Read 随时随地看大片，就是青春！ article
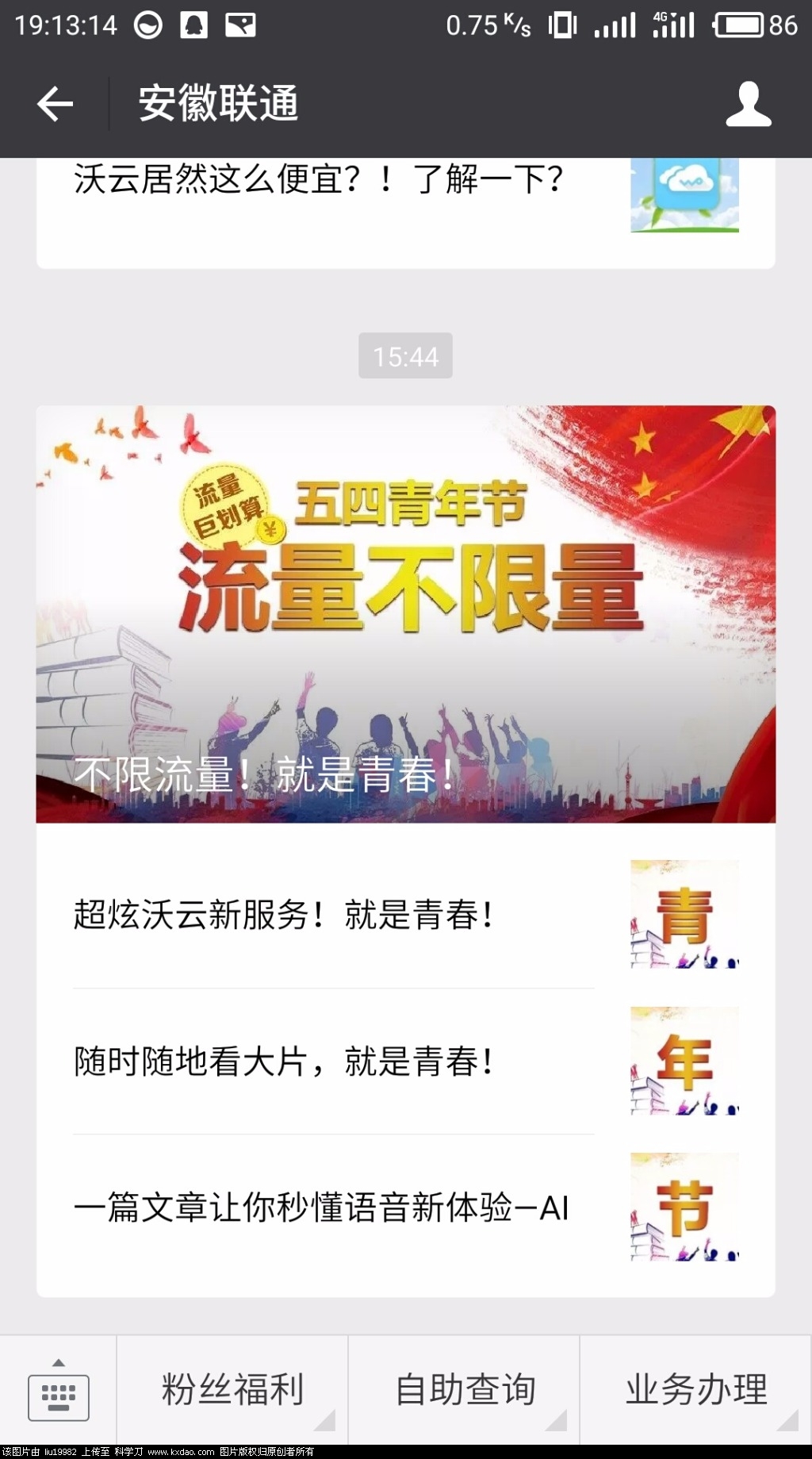 click(333, 1062)
